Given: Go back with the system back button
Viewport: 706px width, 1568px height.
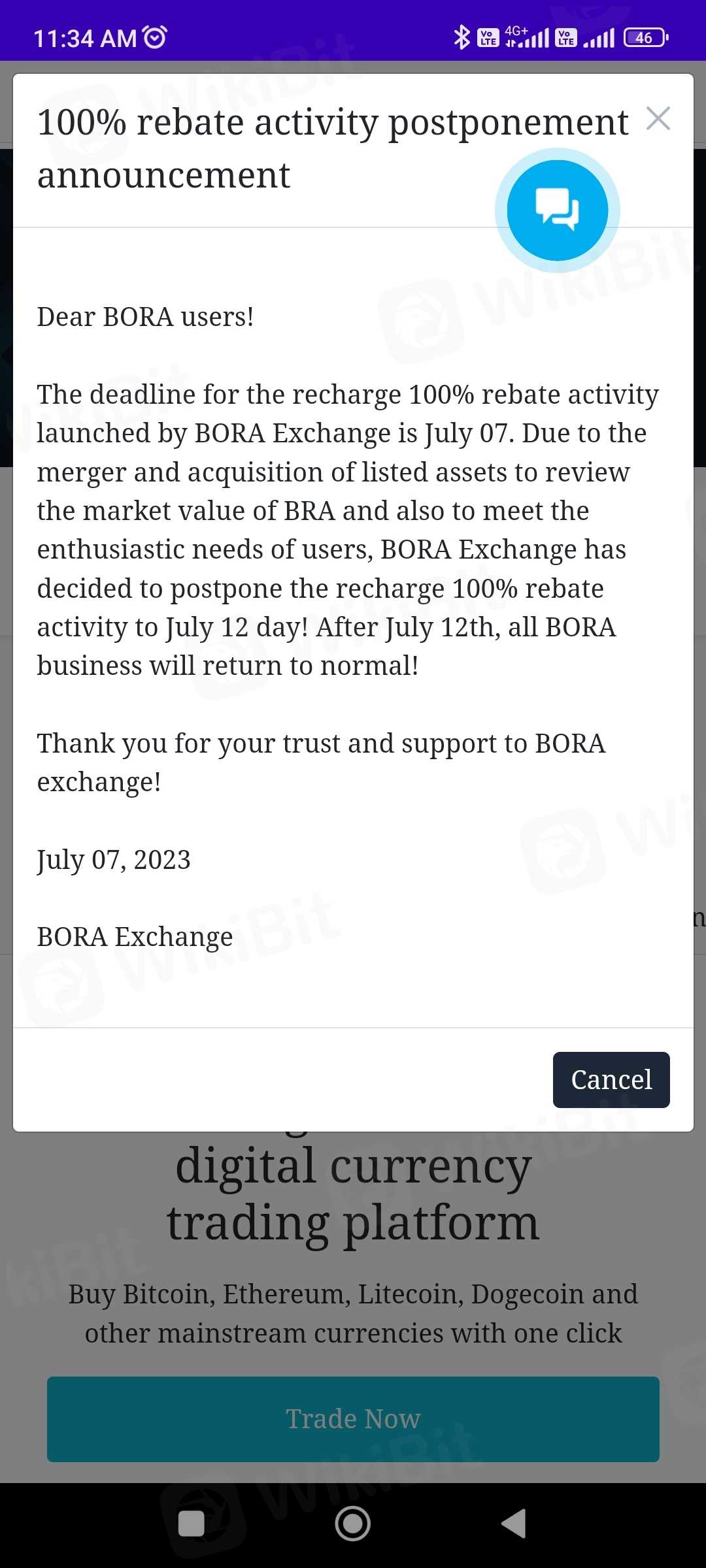Looking at the screenshot, I should 514,1524.
